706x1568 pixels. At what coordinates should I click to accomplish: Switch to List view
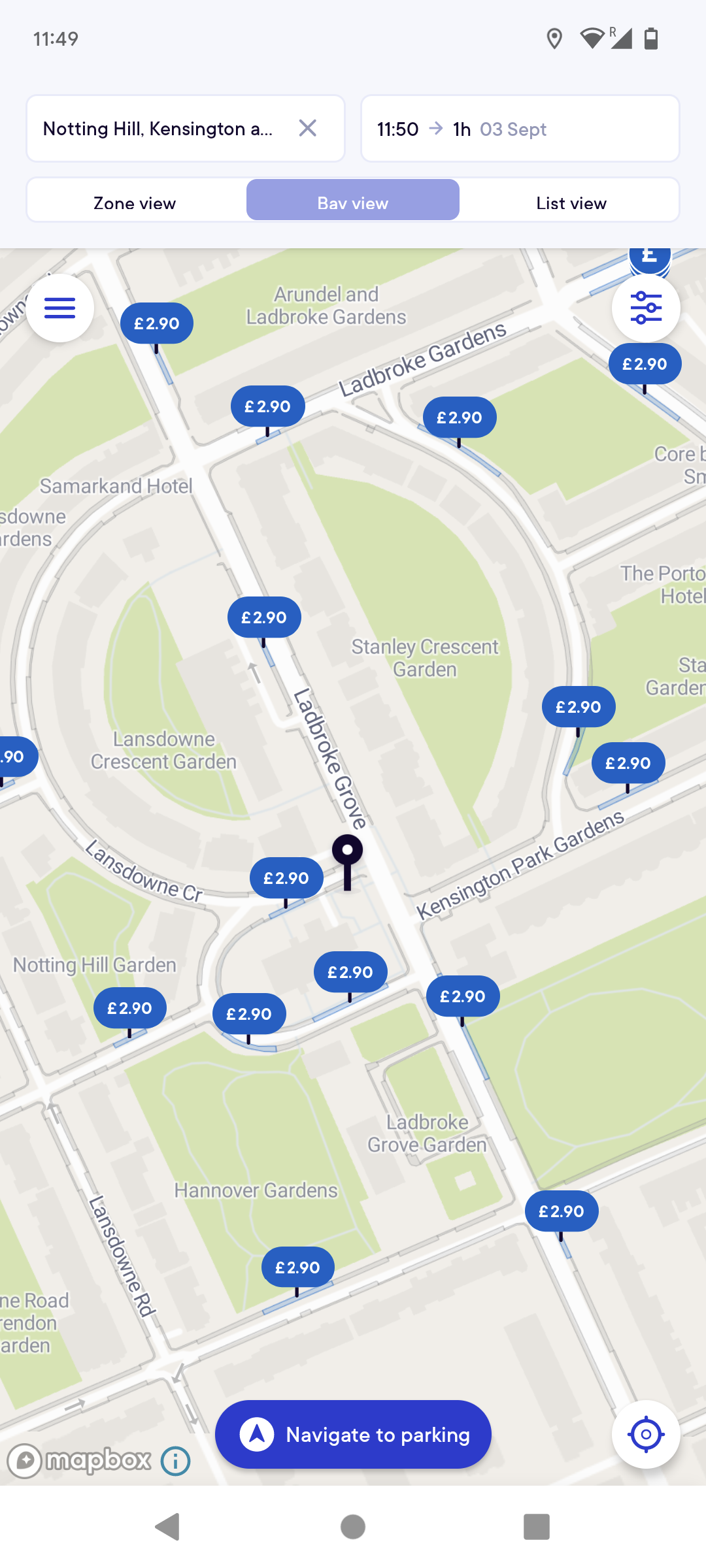pos(571,203)
